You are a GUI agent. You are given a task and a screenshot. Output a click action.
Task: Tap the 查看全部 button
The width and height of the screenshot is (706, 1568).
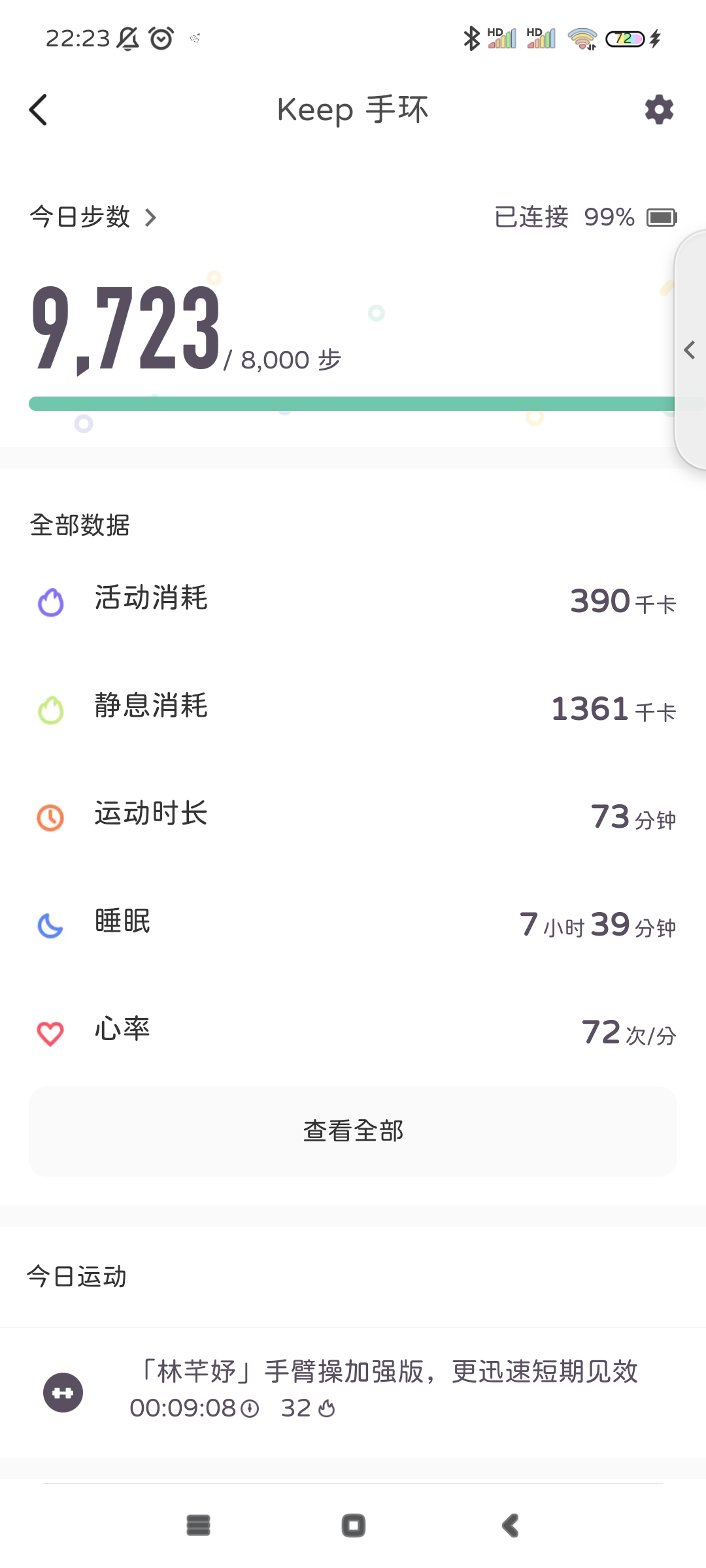353,1131
